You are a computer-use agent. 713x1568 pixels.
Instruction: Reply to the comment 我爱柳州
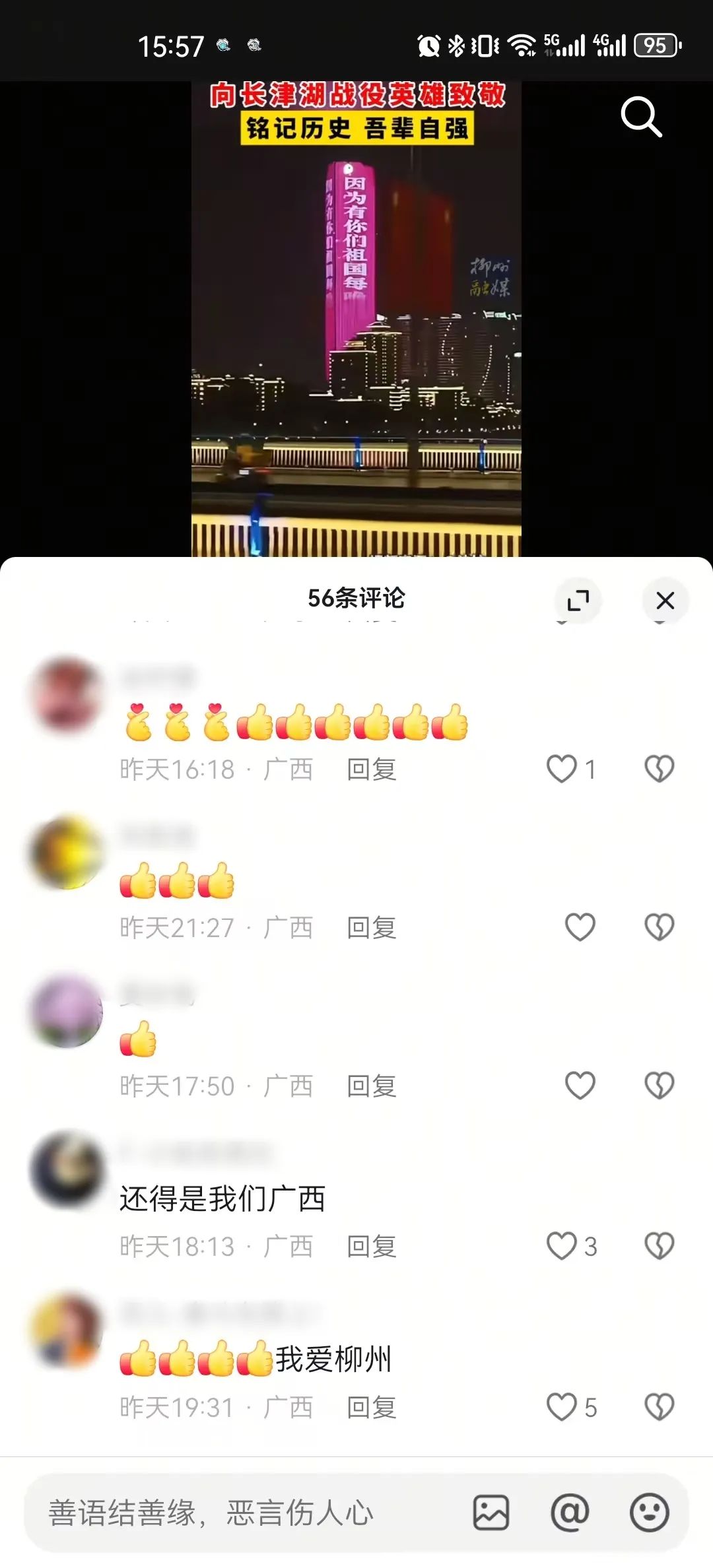[x=372, y=1408]
